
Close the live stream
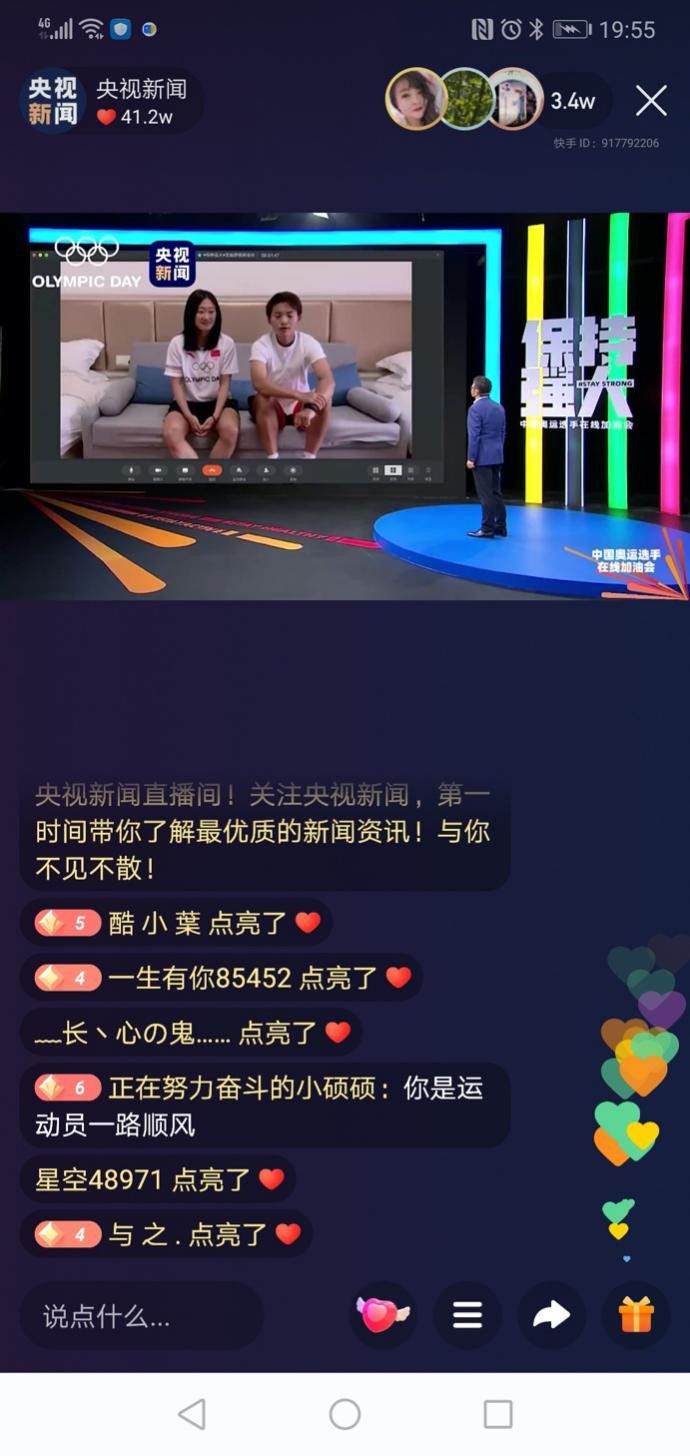pyautogui.click(x=651, y=100)
